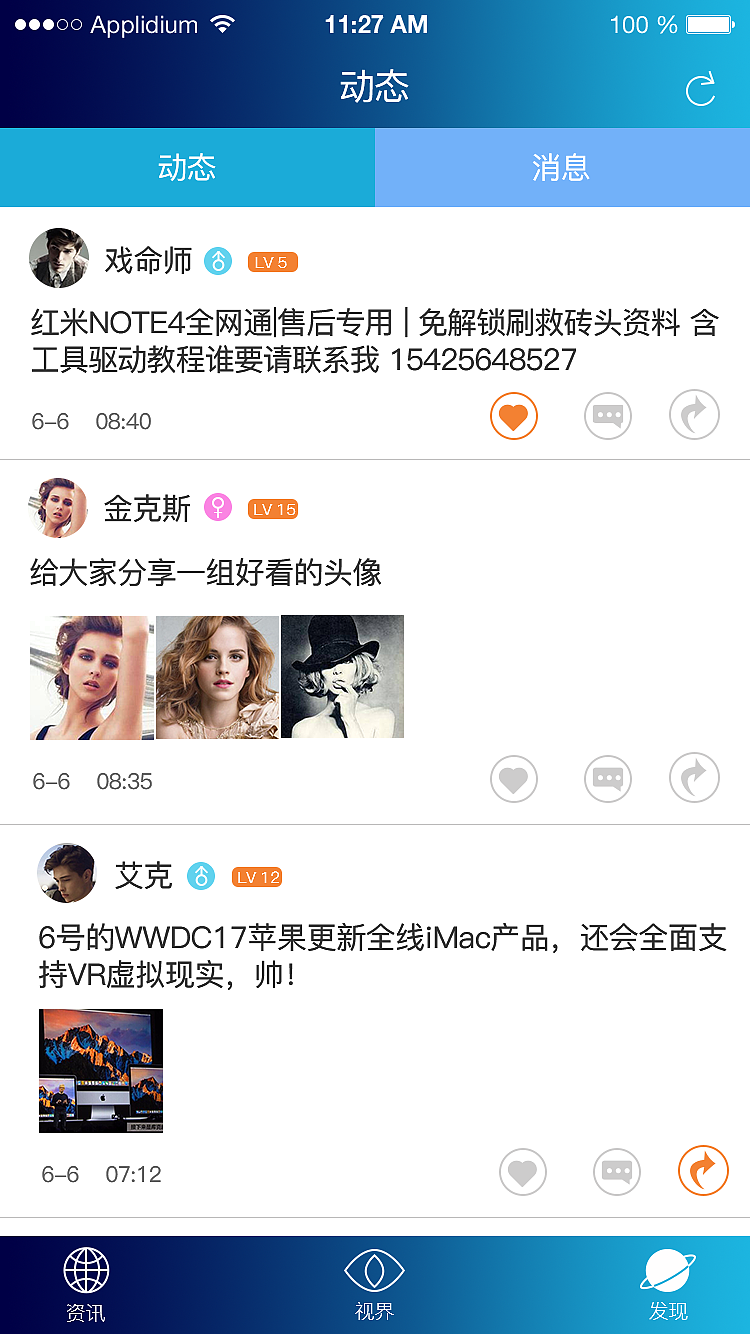750x1334 pixels.
Task: Switch to the 消息 tab
Action: [x=562, y=167]
